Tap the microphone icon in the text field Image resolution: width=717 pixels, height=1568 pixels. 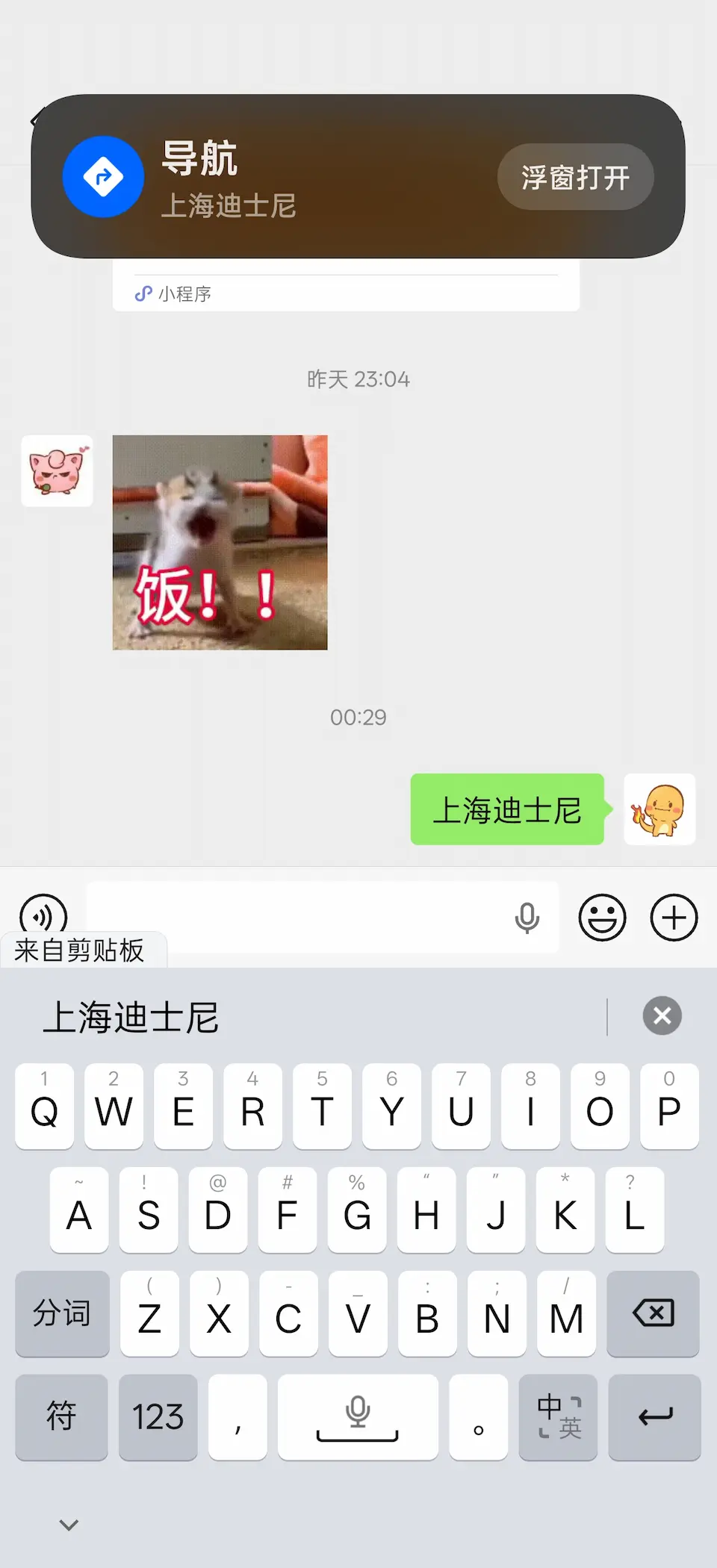pos(527,918)
